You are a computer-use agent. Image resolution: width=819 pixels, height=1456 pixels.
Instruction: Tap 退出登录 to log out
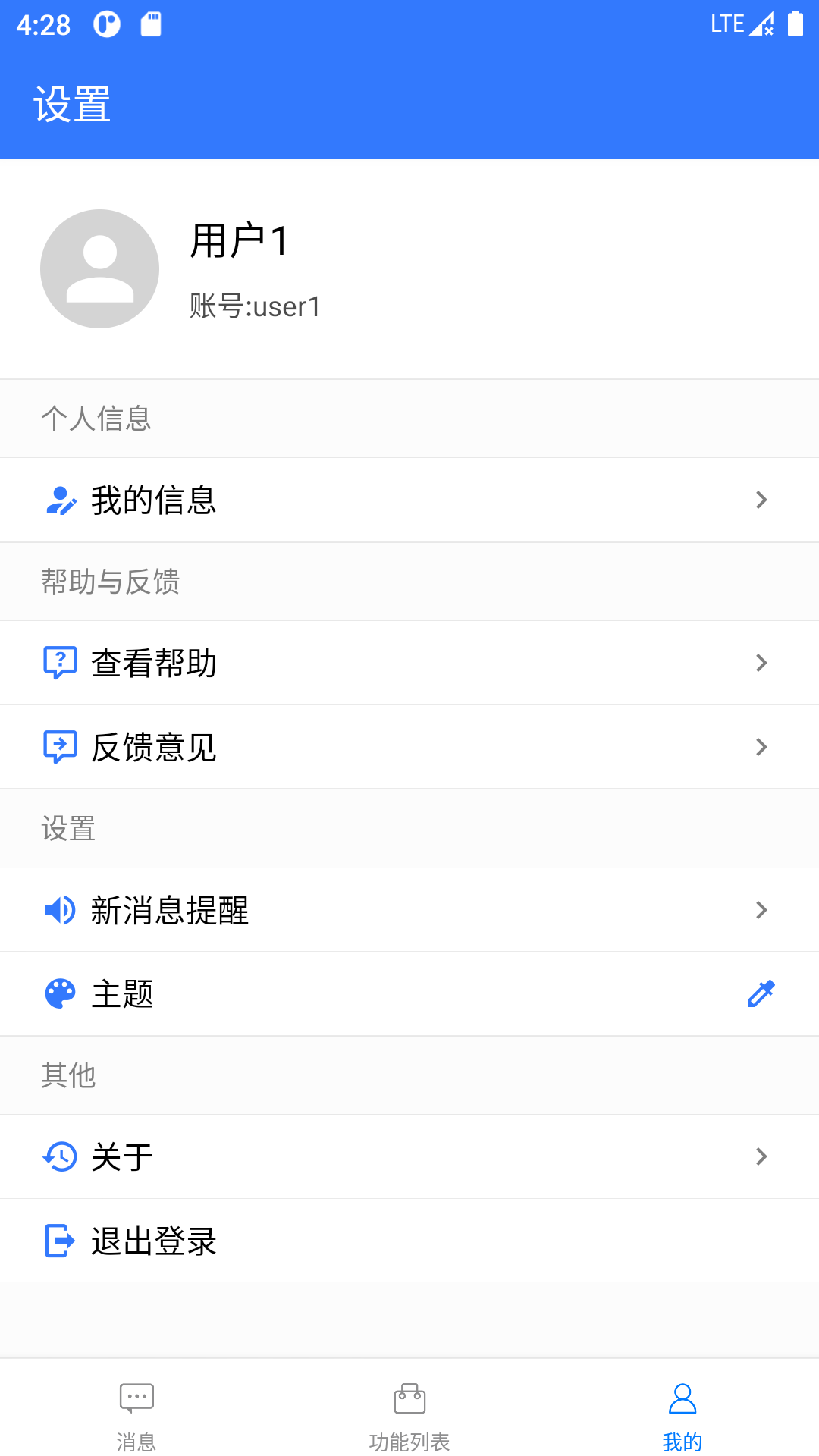(x=409, y=1241)
